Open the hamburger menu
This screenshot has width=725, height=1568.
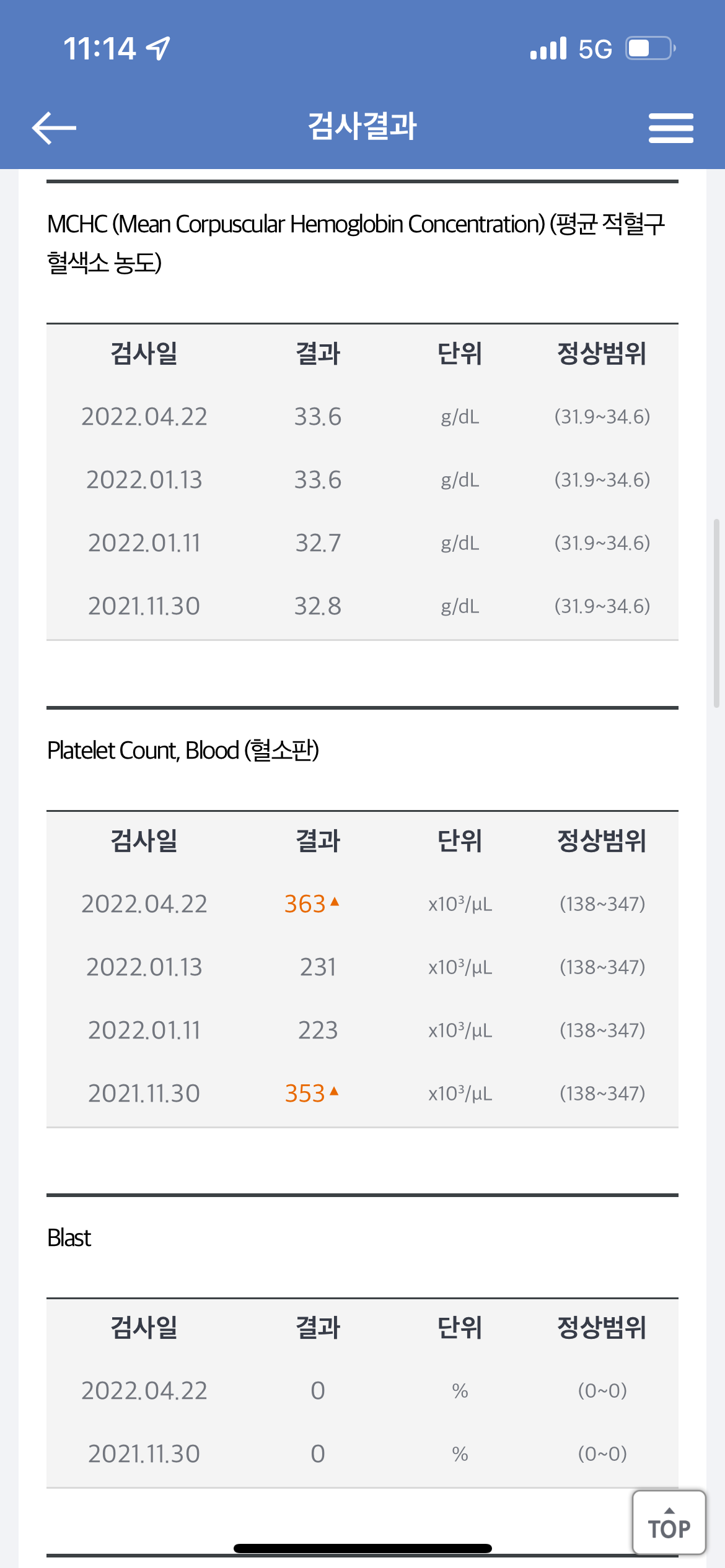tap(670, 128)
